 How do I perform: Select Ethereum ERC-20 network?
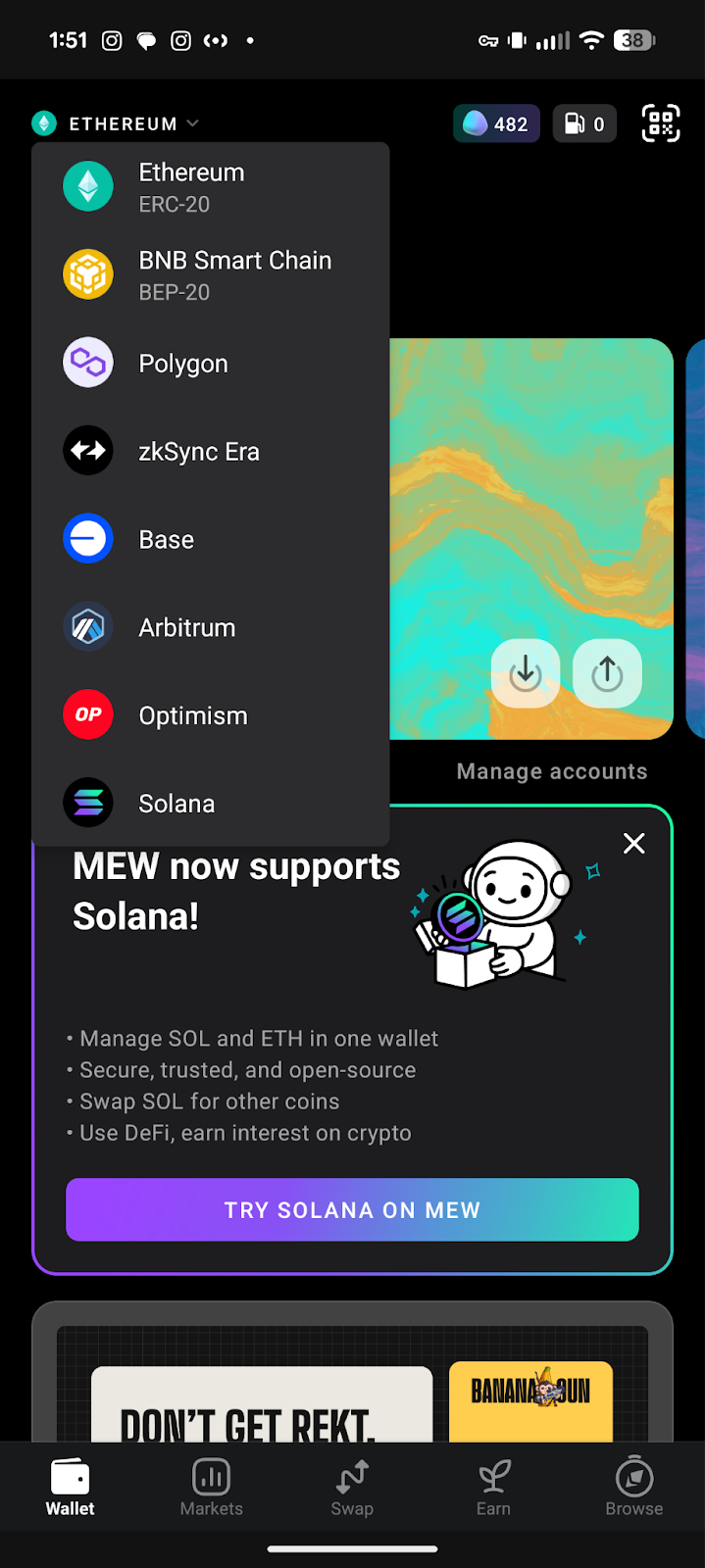pos(210,186)
